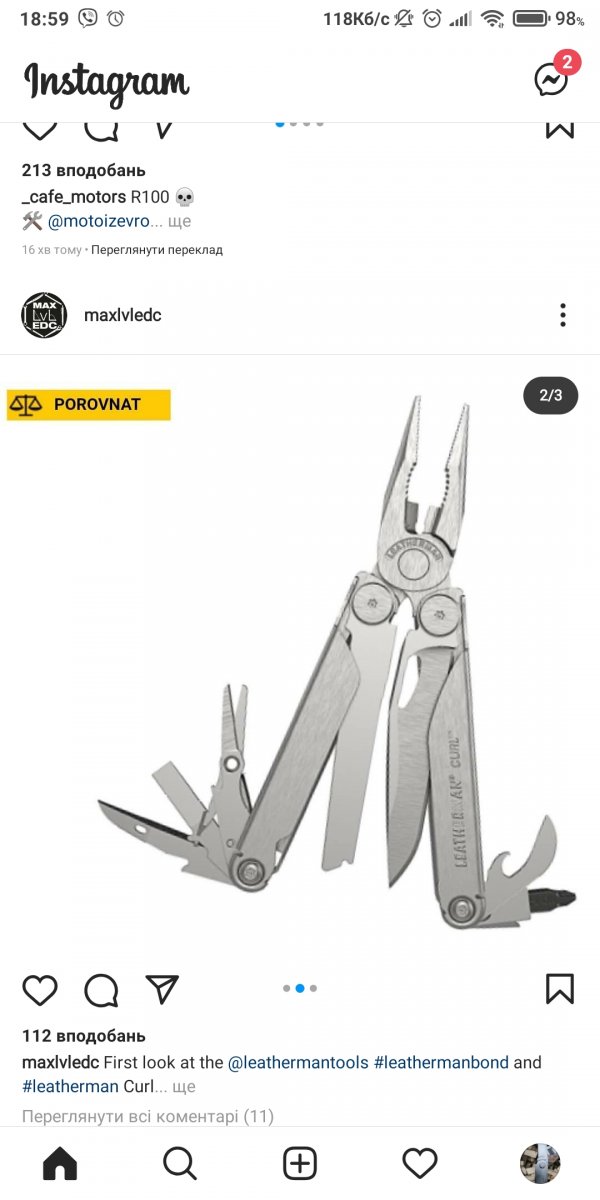The image size is (600, 1200).
Task: Tap Переглянути переклад on _cafe_motors post
Action: 156,250
